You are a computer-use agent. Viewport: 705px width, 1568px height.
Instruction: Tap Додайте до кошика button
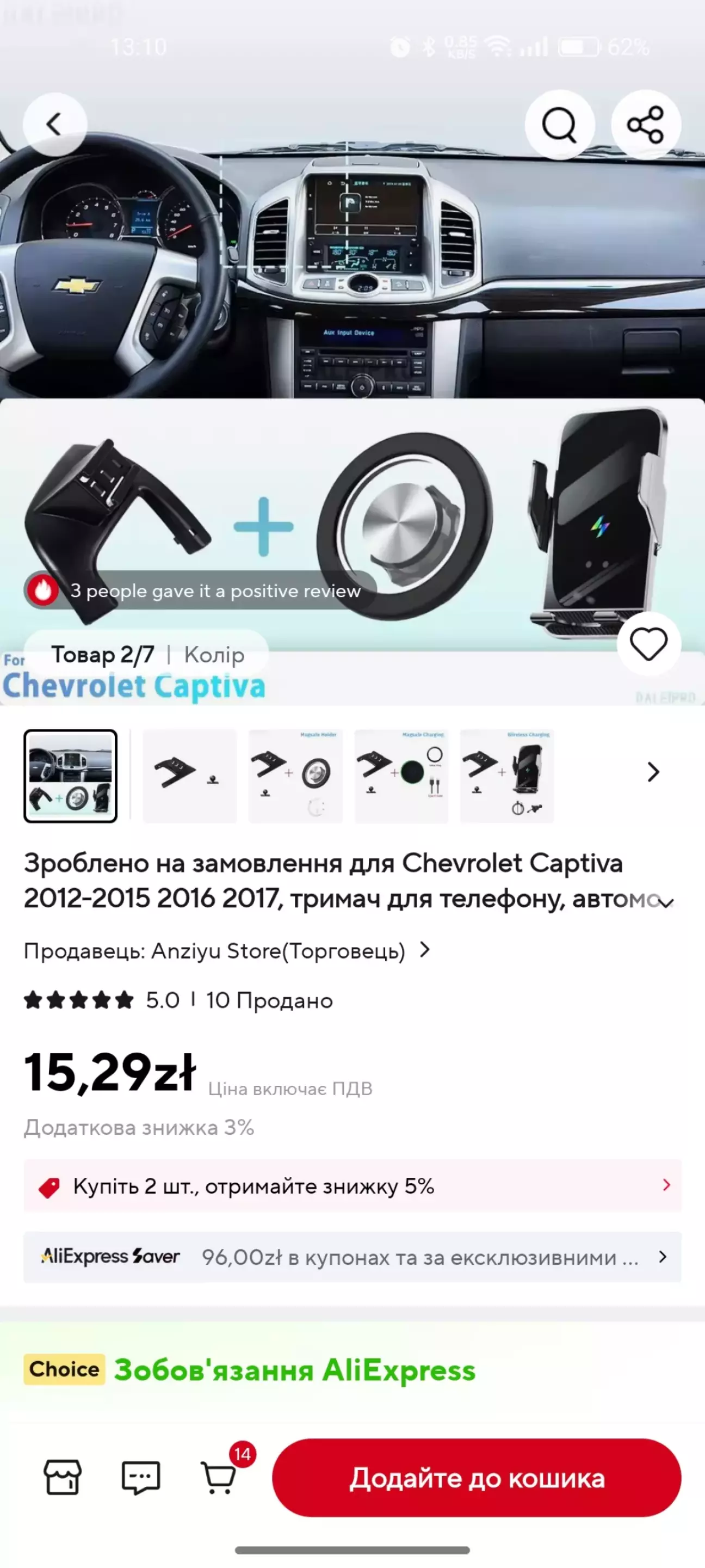[477, 1477]
